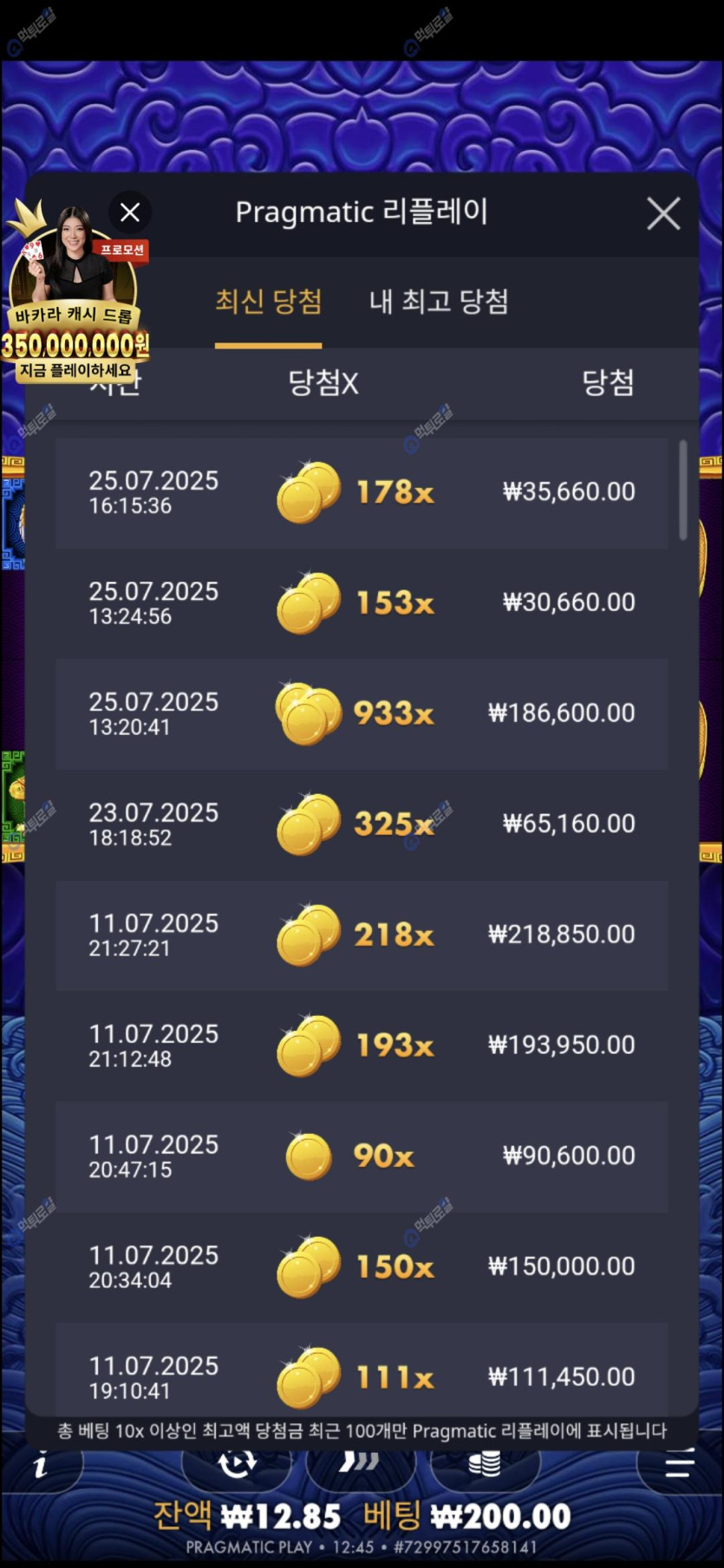Viewport: 724px width, 1568px height.
Task: Replay the 153x win worth ₩30,660.00
Action: [362, 603]
